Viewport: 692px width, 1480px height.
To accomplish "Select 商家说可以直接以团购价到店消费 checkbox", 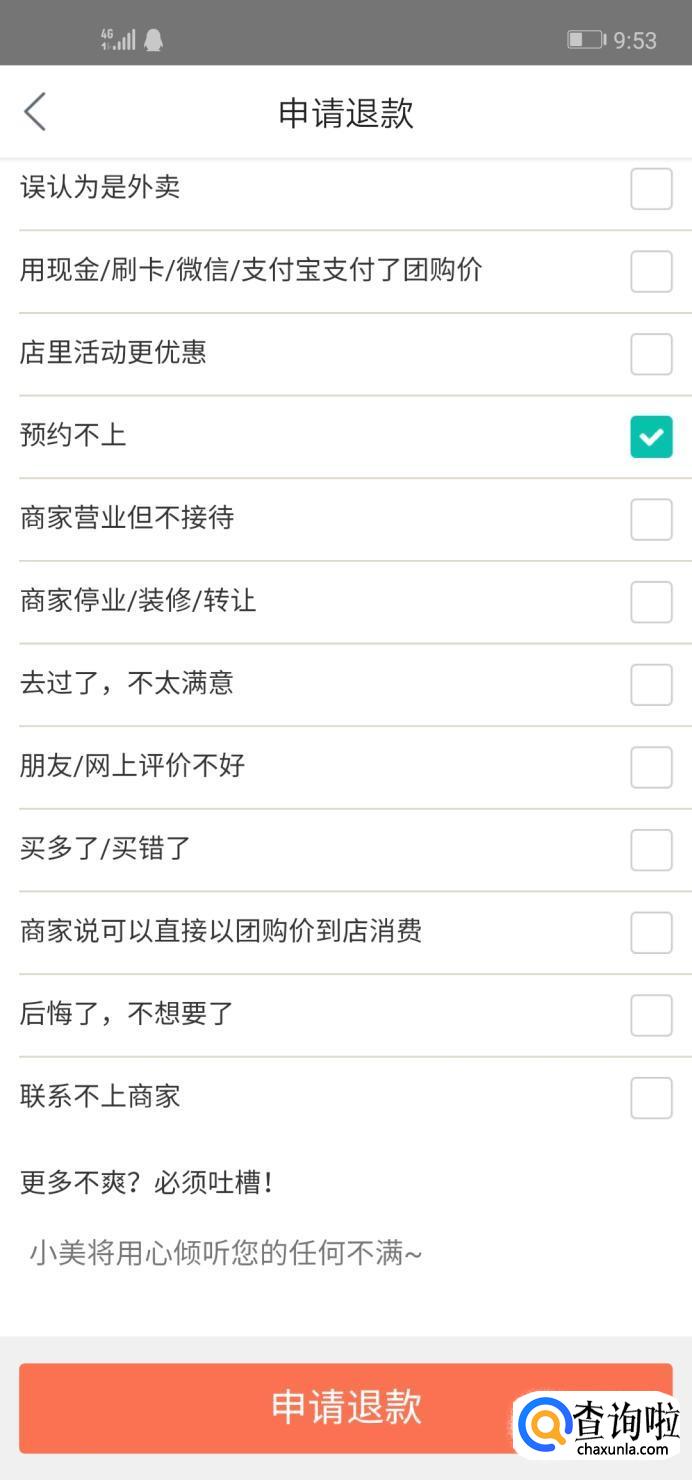I will pos(651,933).
